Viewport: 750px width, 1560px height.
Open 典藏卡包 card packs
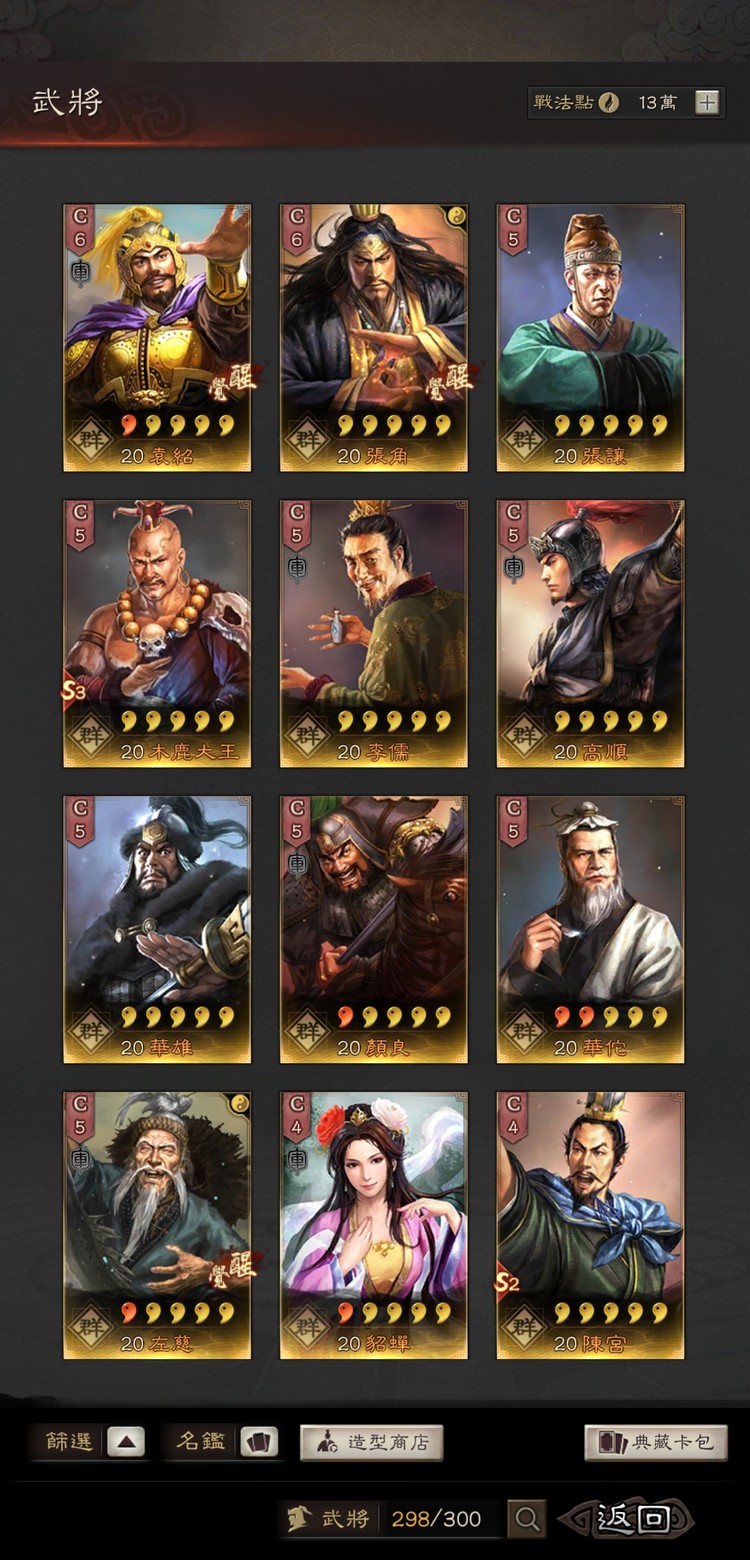656,1442
